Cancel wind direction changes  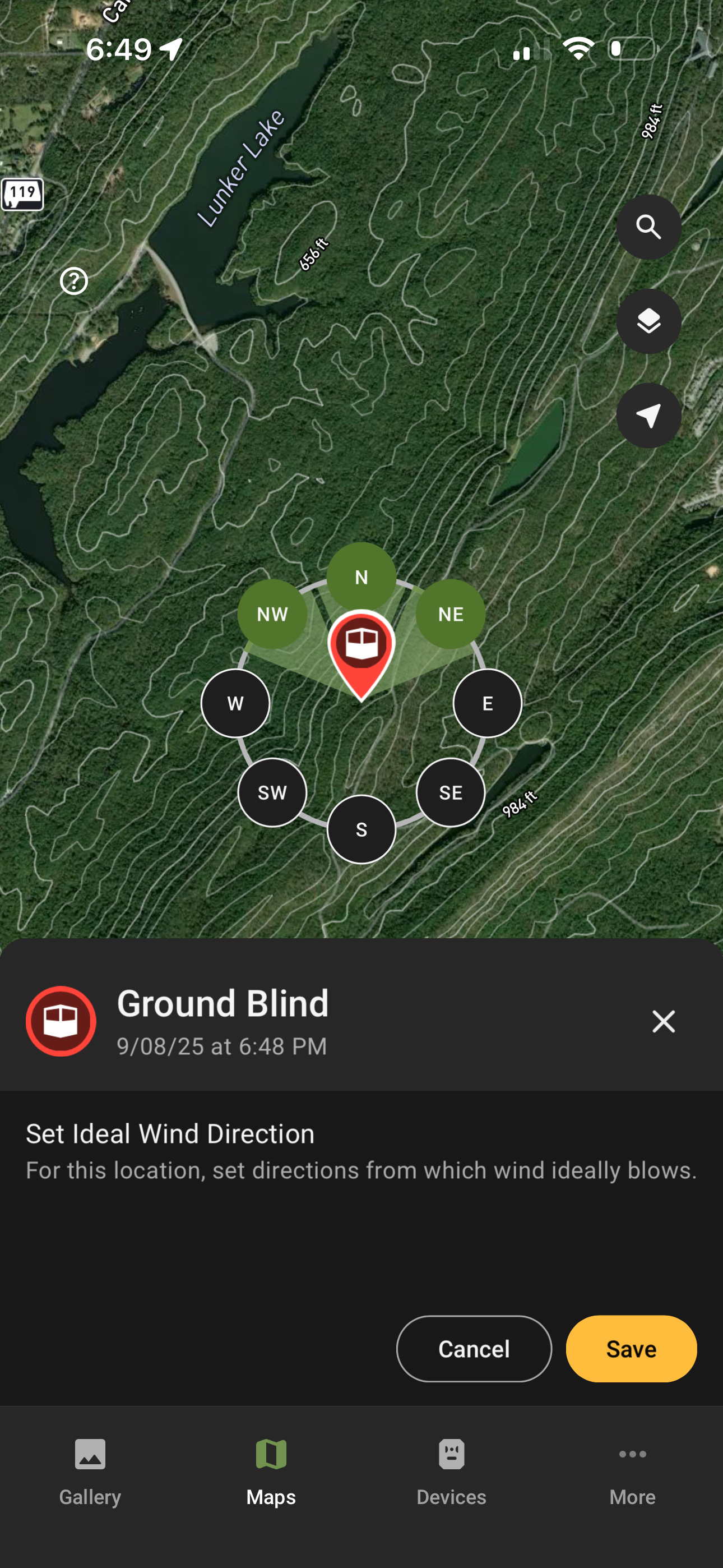click(x=474, y=1348)
